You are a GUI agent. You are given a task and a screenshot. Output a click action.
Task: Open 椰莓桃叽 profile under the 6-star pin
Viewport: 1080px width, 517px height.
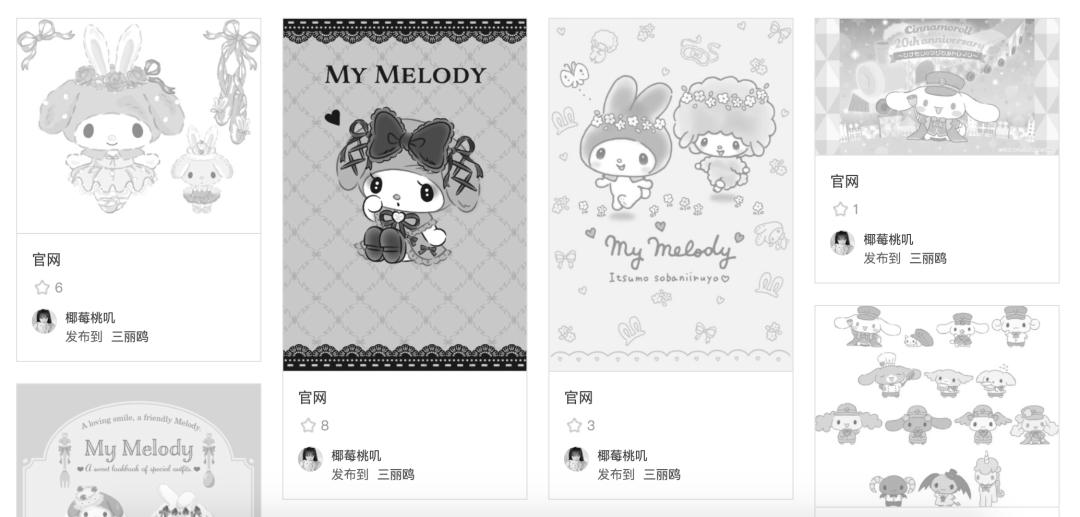pyautogui.click(x=89, y=319)
